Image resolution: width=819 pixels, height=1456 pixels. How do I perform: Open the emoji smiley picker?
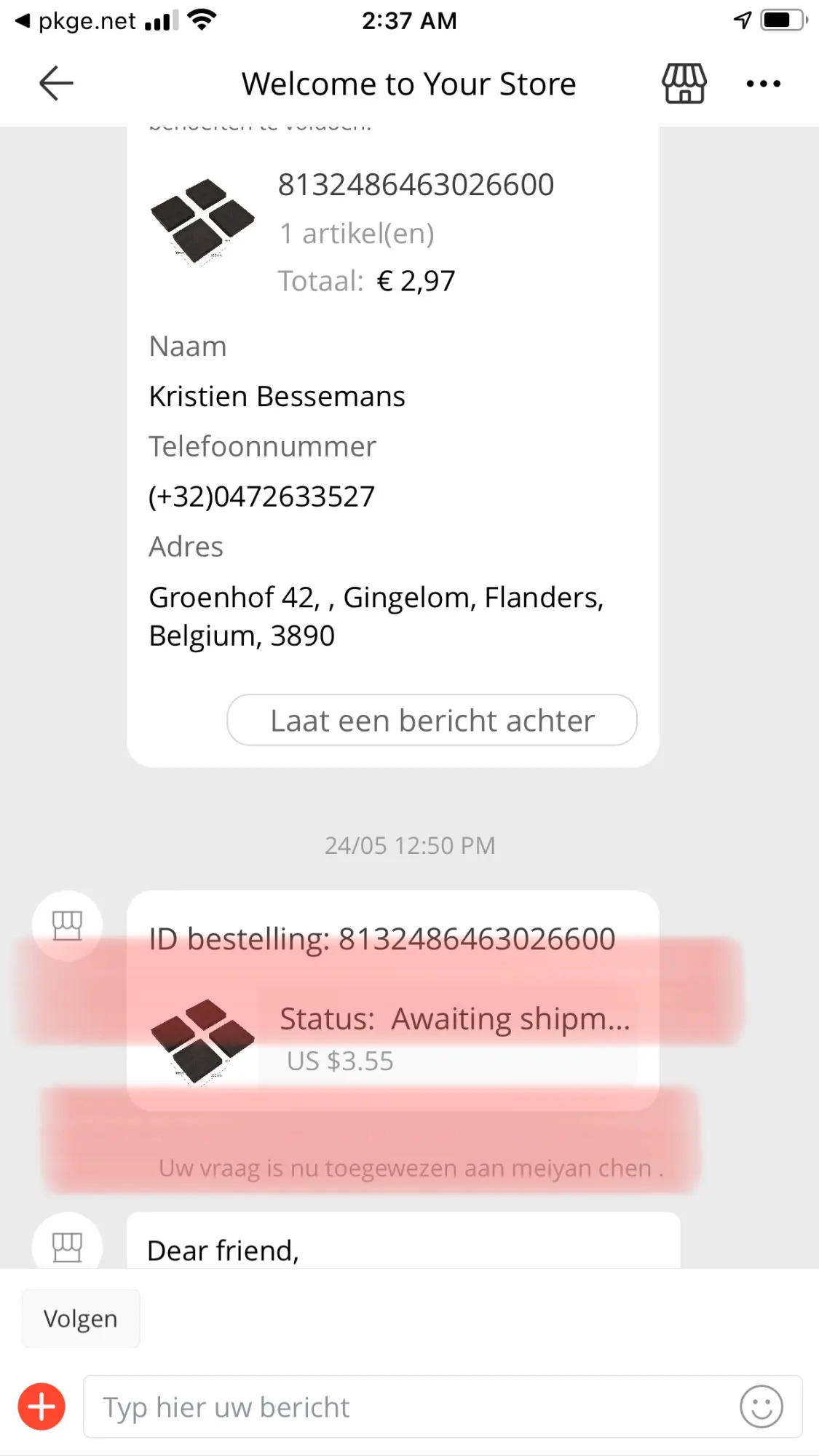click(x=761, y=1406)
